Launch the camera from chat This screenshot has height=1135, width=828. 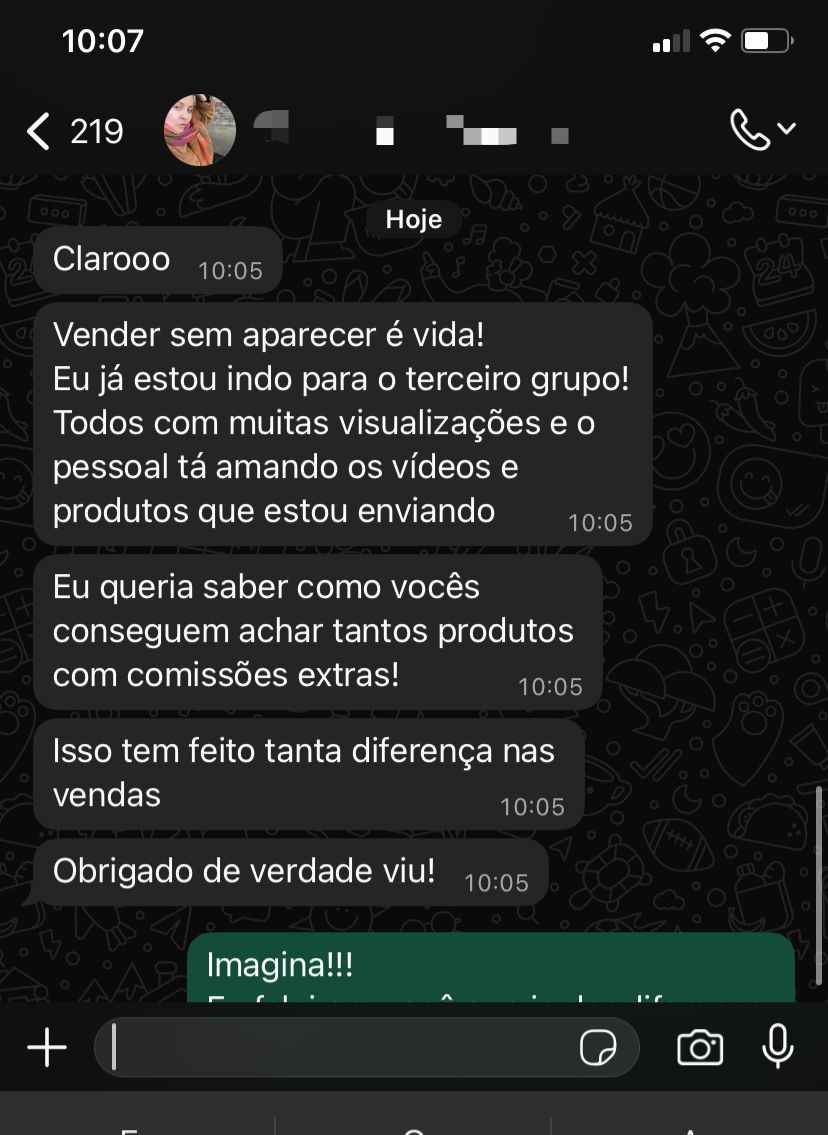coord(700,1047)
